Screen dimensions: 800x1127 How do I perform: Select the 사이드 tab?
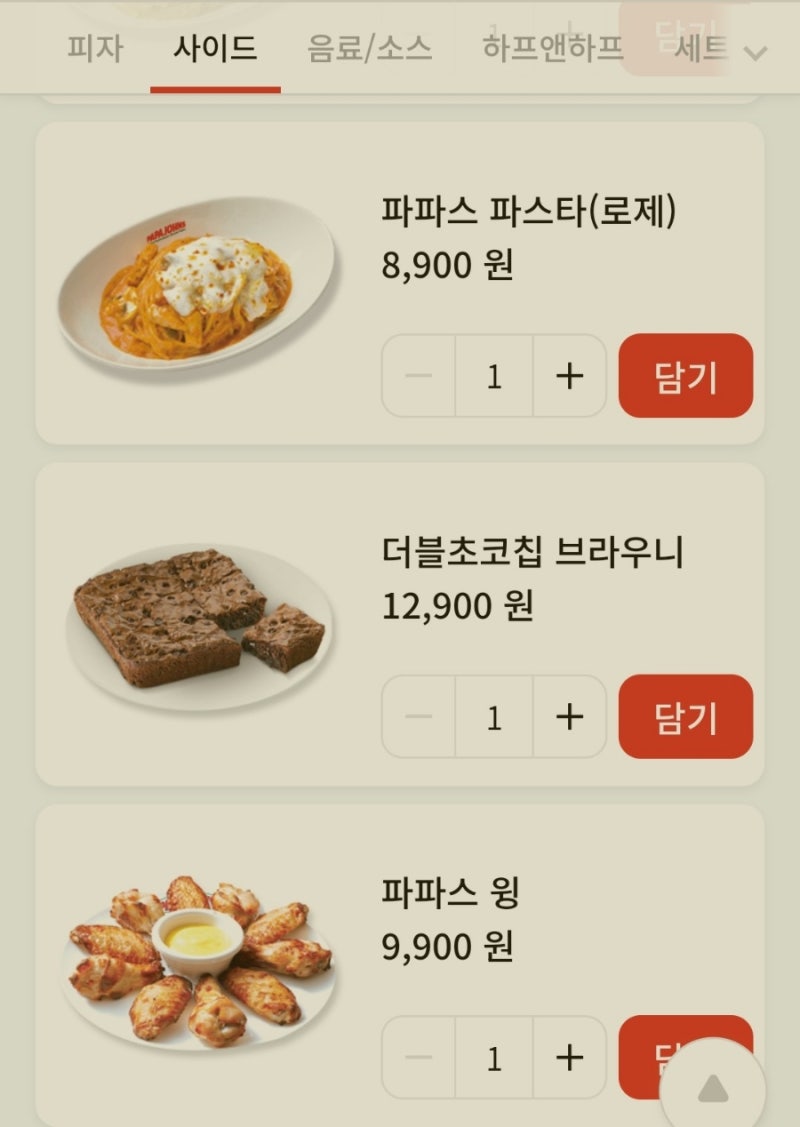(x=214, y=48)
